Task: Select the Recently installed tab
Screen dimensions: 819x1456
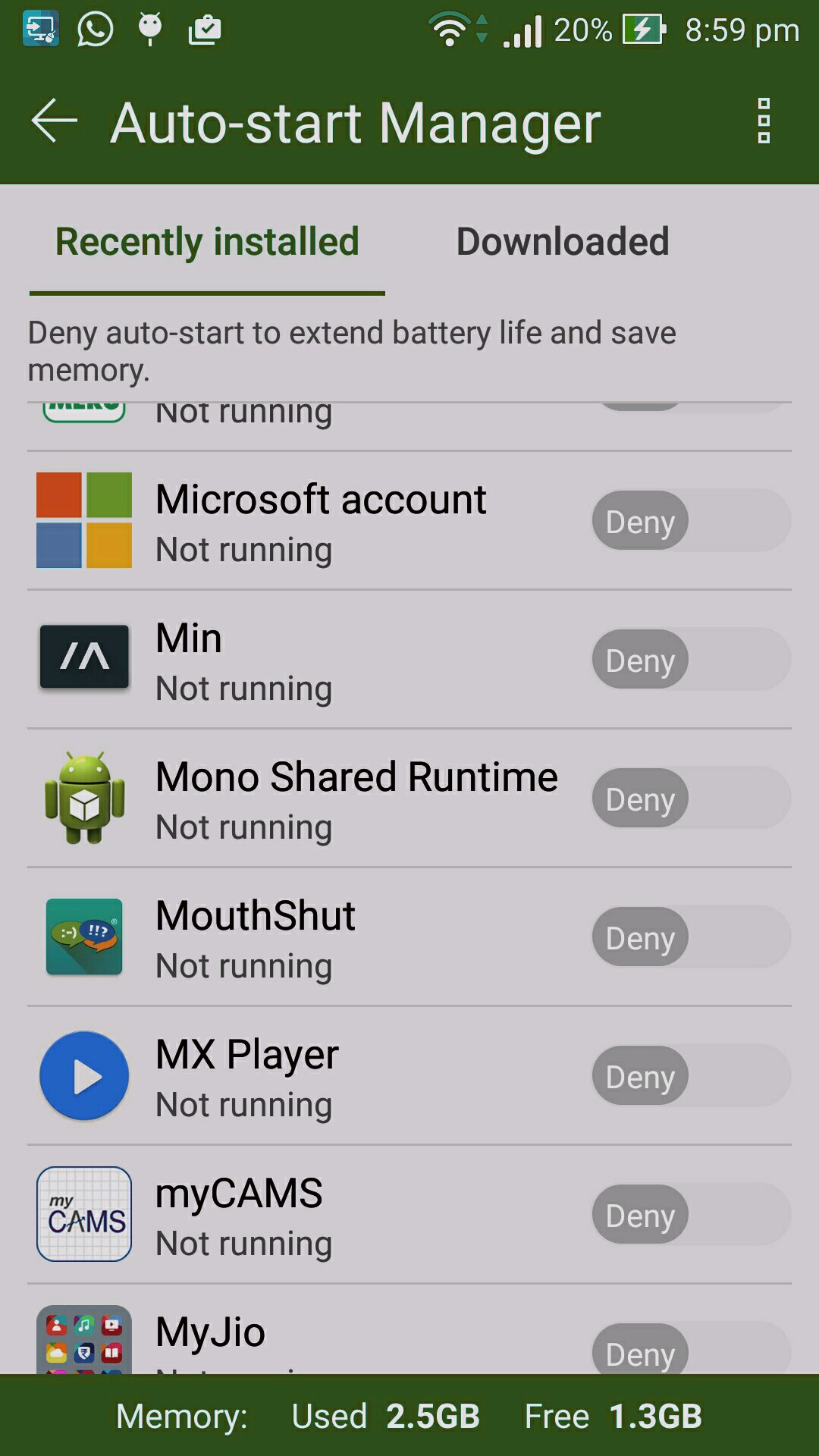Action: pyautogui.click(x=207, y=242)
